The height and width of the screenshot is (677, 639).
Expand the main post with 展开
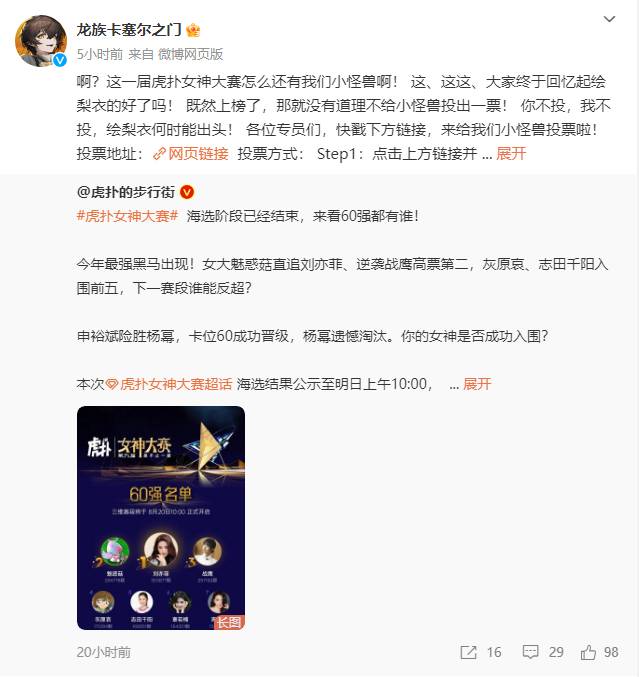[x=510, y=154]
